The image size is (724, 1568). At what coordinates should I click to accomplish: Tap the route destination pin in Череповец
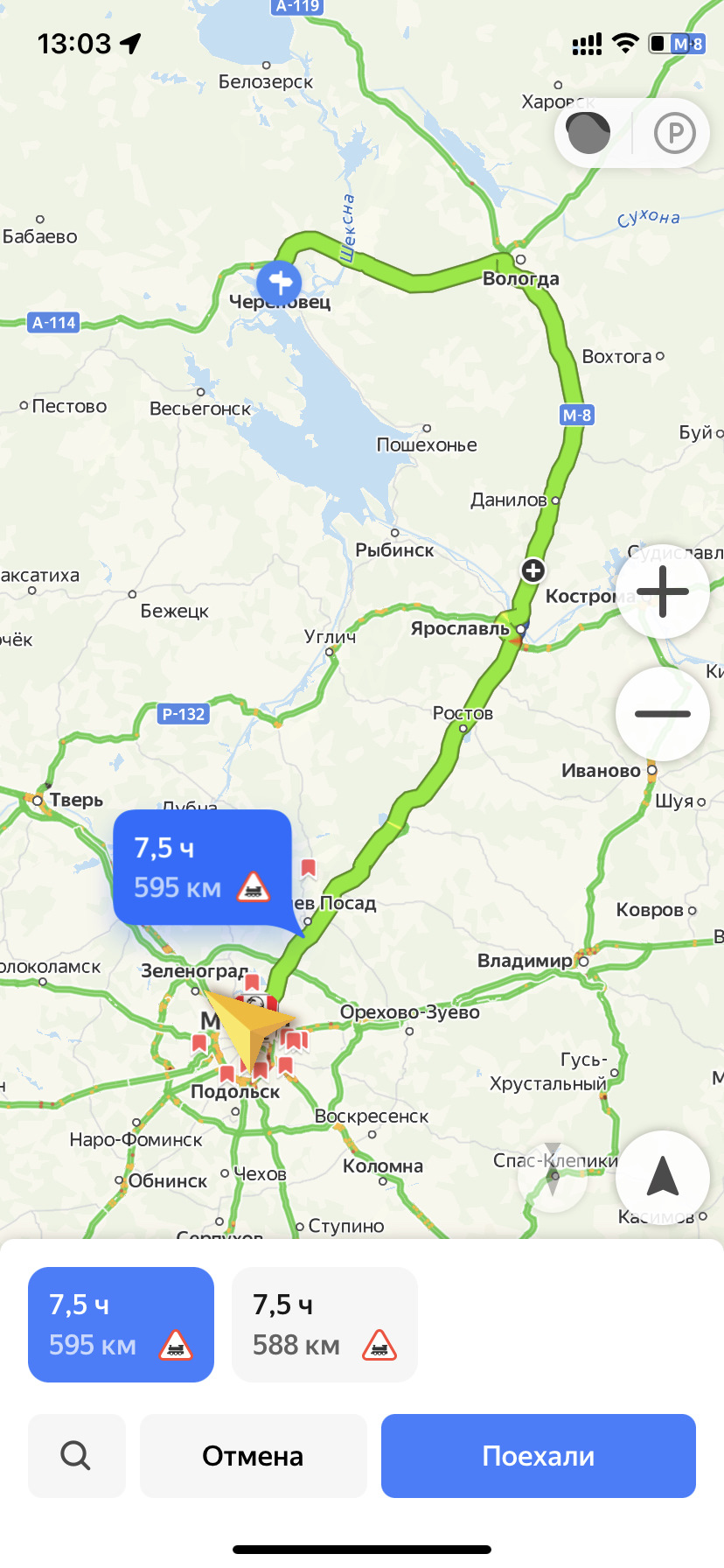pos(279,283)
